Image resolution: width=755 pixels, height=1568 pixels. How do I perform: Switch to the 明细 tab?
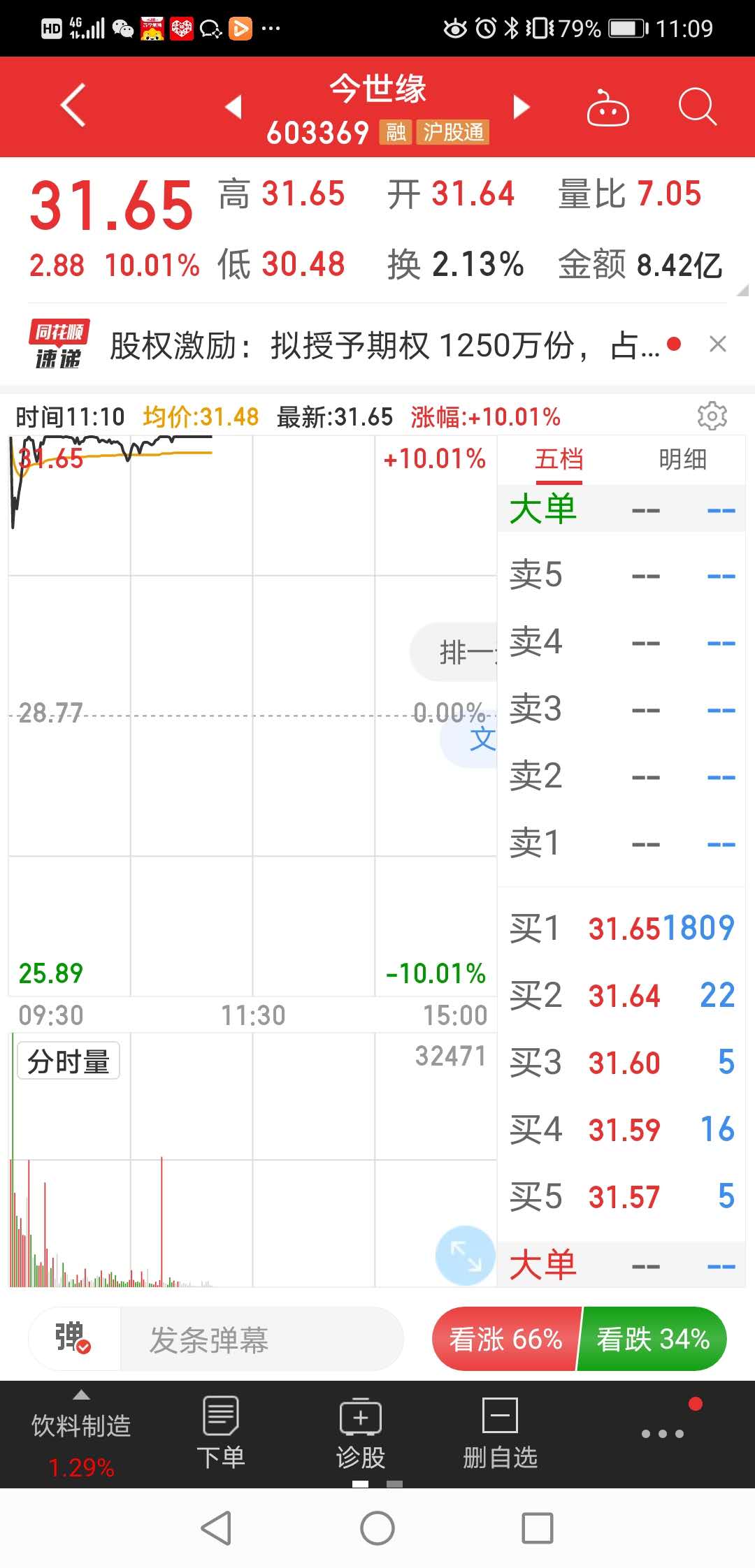pyautogui.click(x=682, y=460)
